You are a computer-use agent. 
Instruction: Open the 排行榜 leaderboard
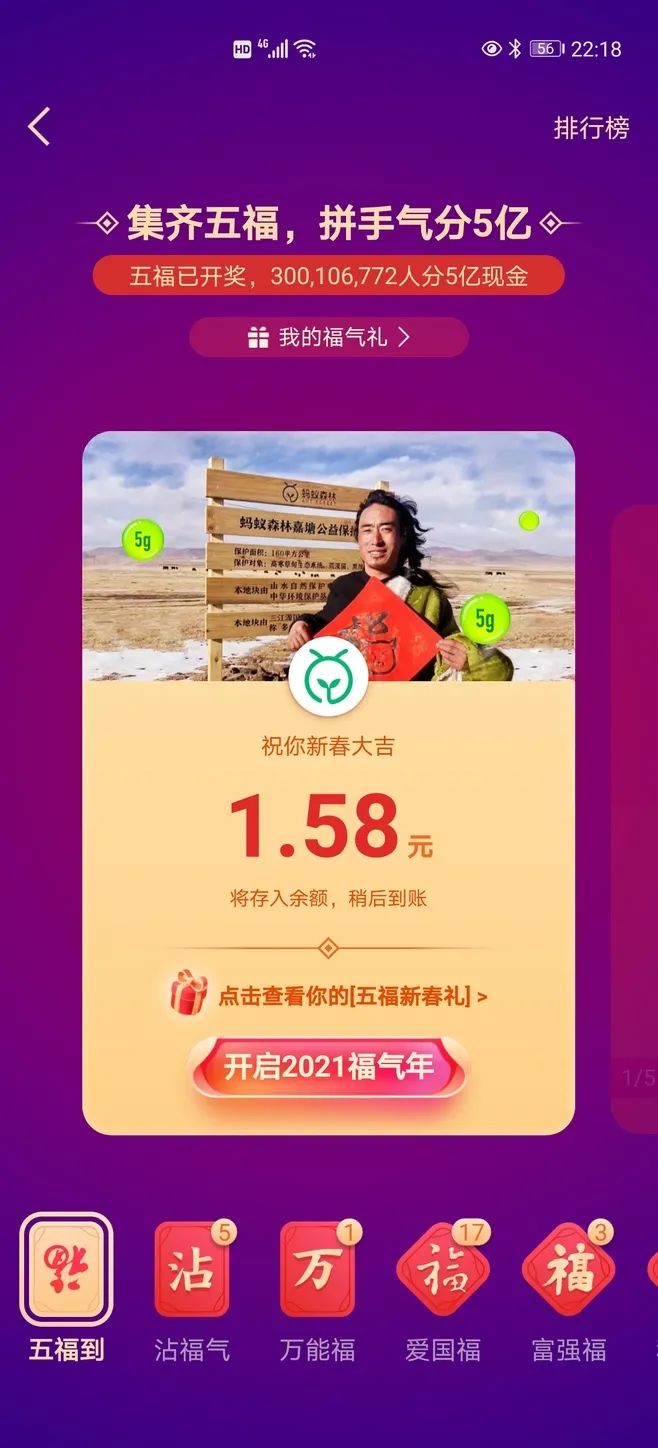591,128
